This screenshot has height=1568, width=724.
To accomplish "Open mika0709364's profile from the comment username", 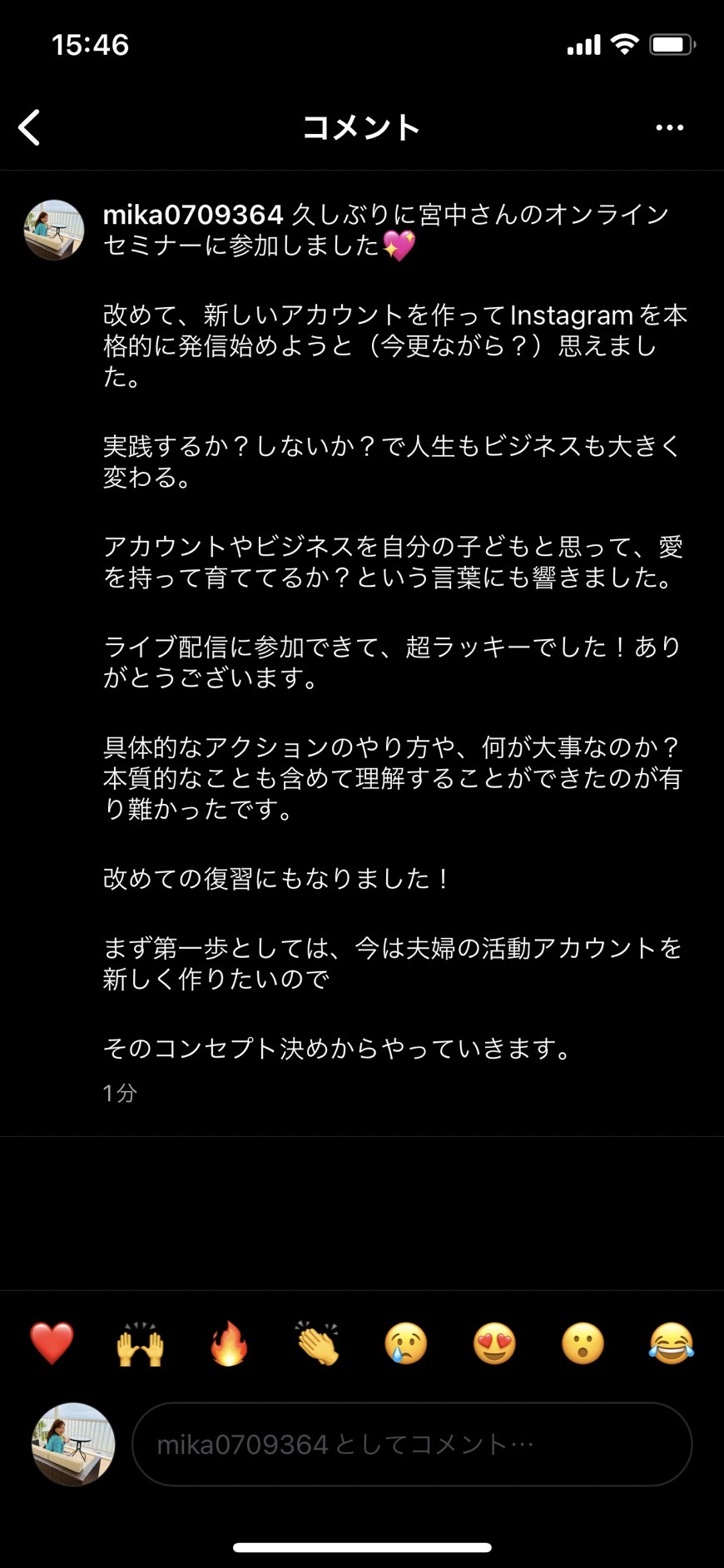I will (192, 215).
